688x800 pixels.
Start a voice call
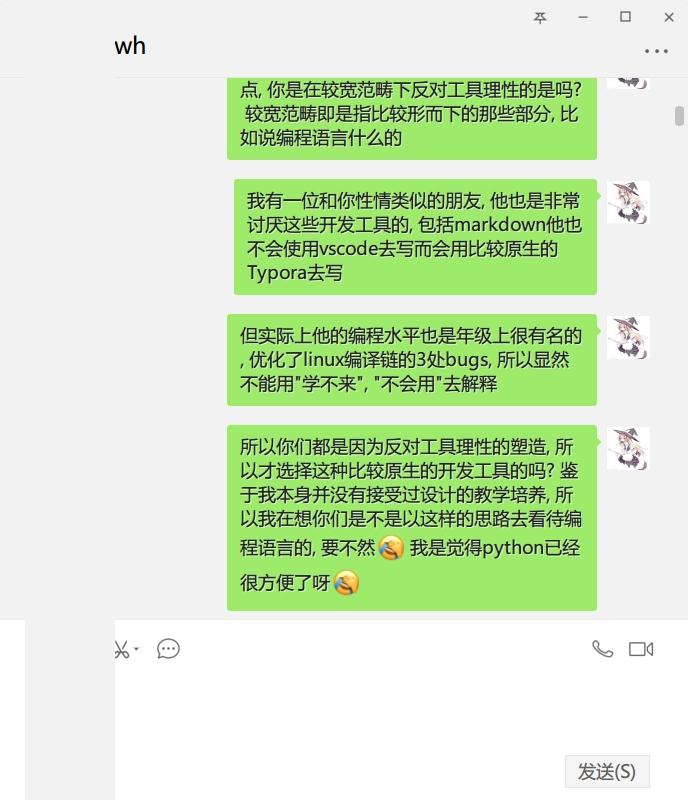pyautogui.click(x=602, y=649)
